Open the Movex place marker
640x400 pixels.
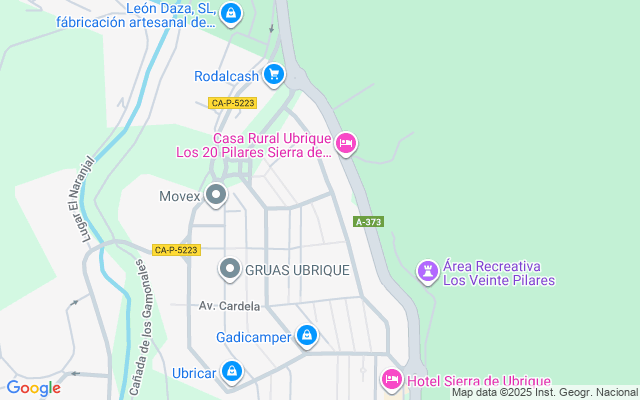pyautogui.click(x=216, y=196)
